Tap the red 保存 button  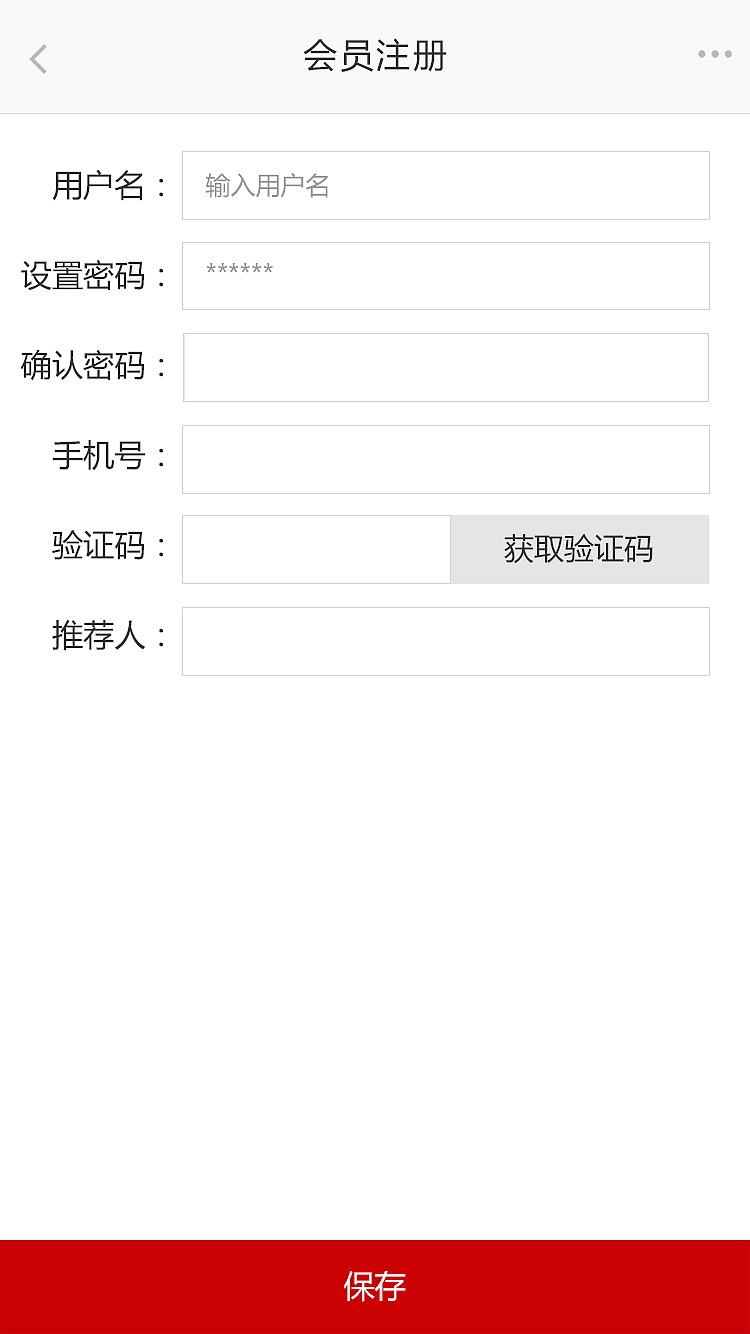[x=375, y=1286]
